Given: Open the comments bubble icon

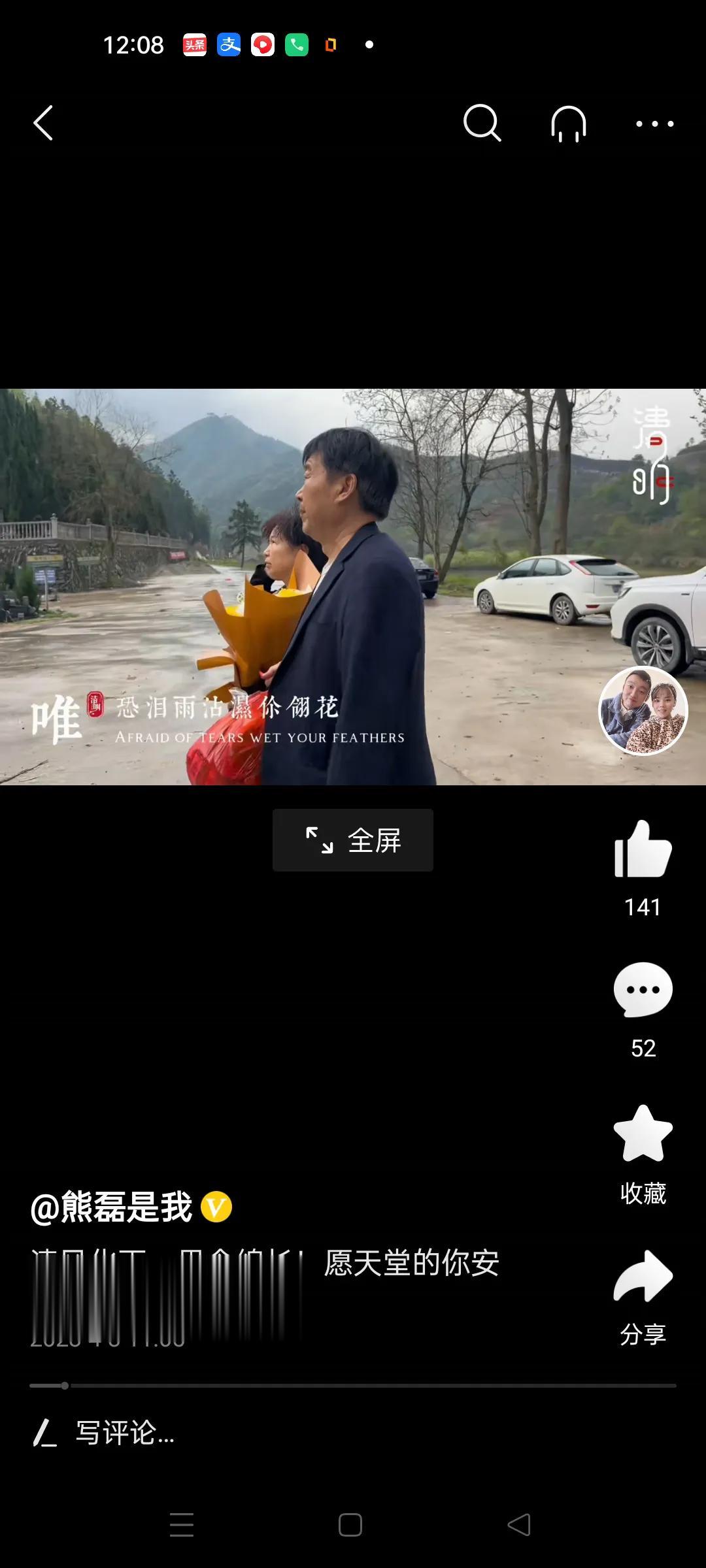Looking at the screenshot, I should point(643,990).
